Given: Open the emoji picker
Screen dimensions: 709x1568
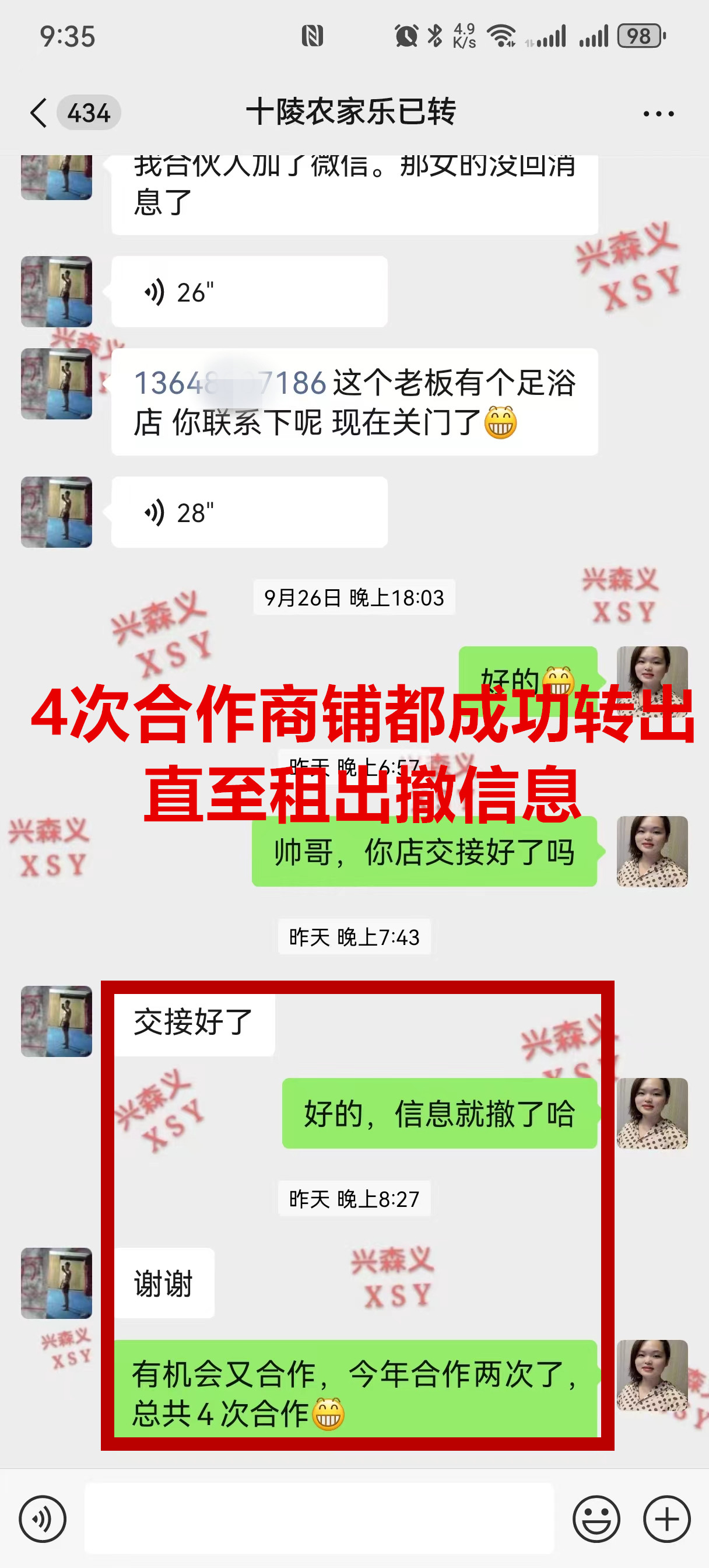Looking at the screenshot, I should coord(596,1520).
